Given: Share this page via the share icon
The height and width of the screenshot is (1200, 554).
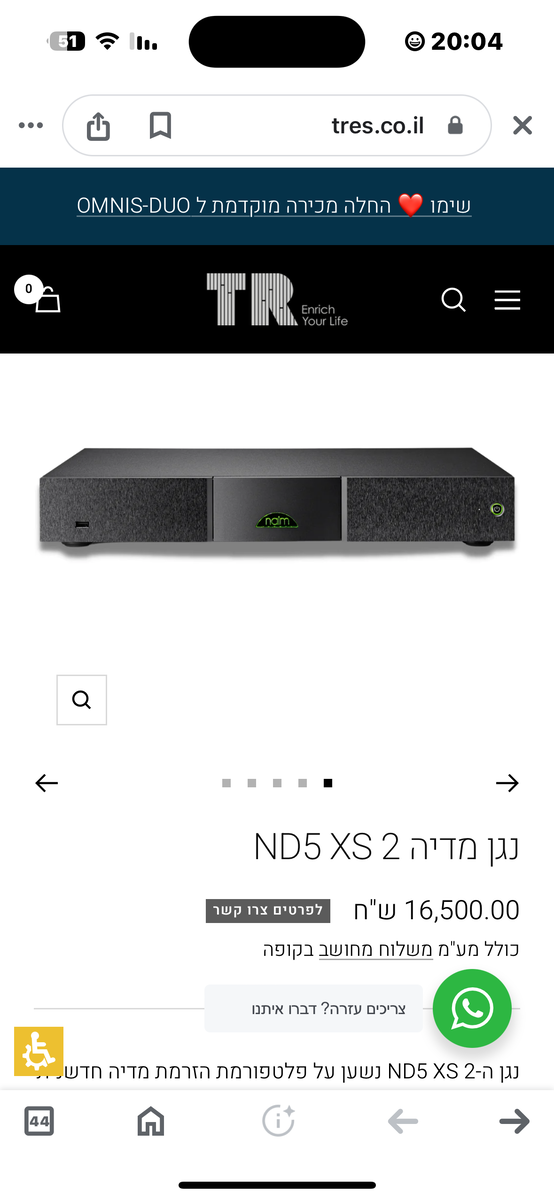Looking at the screenshot, I should 98,126.
